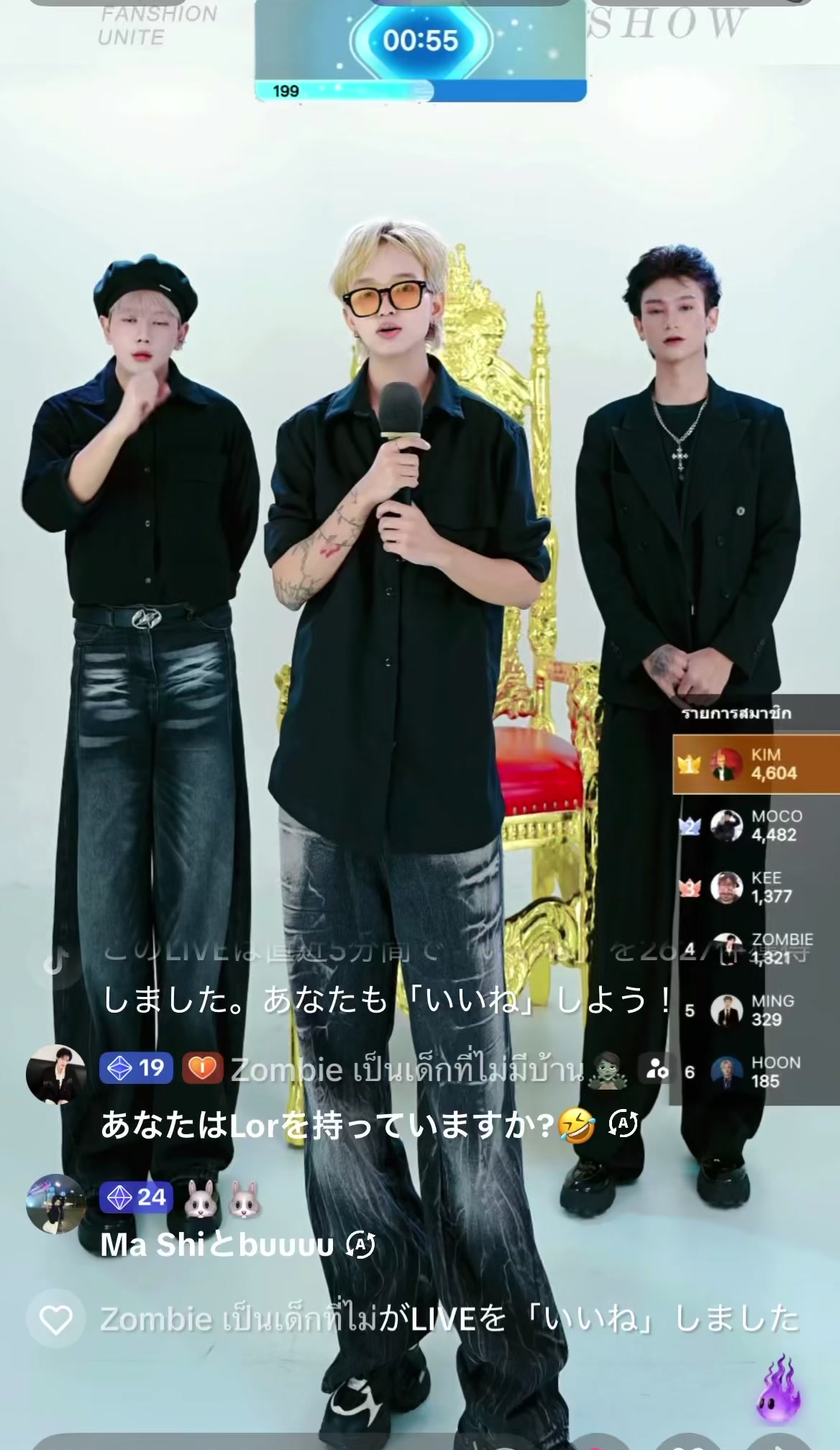This screenshot has height=1450, width=840.
Task: Toggle translation on the Lor comment
Action: [623, 1124]
